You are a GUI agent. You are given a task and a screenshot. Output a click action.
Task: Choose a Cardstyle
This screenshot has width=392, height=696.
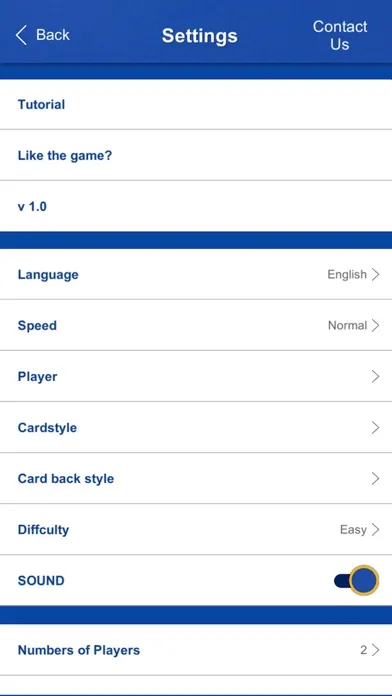[x=196, y=427]
